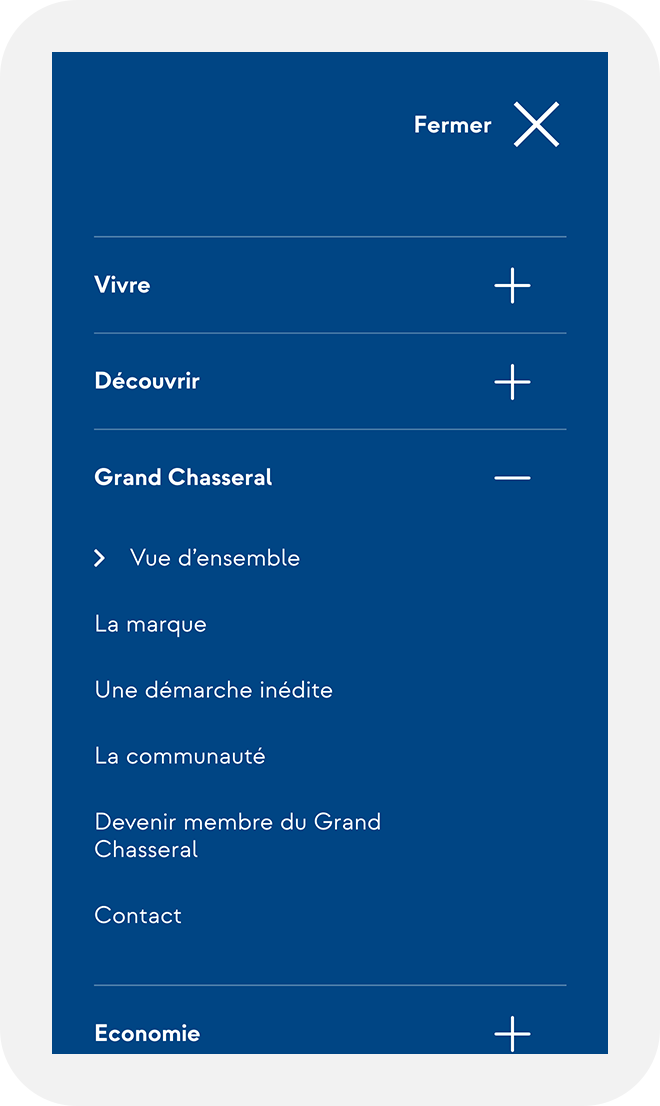Image resolution: width=660 pixels, height=1106 pixels.
Task: Open Une démarche inédite
Action: point(213,690)
